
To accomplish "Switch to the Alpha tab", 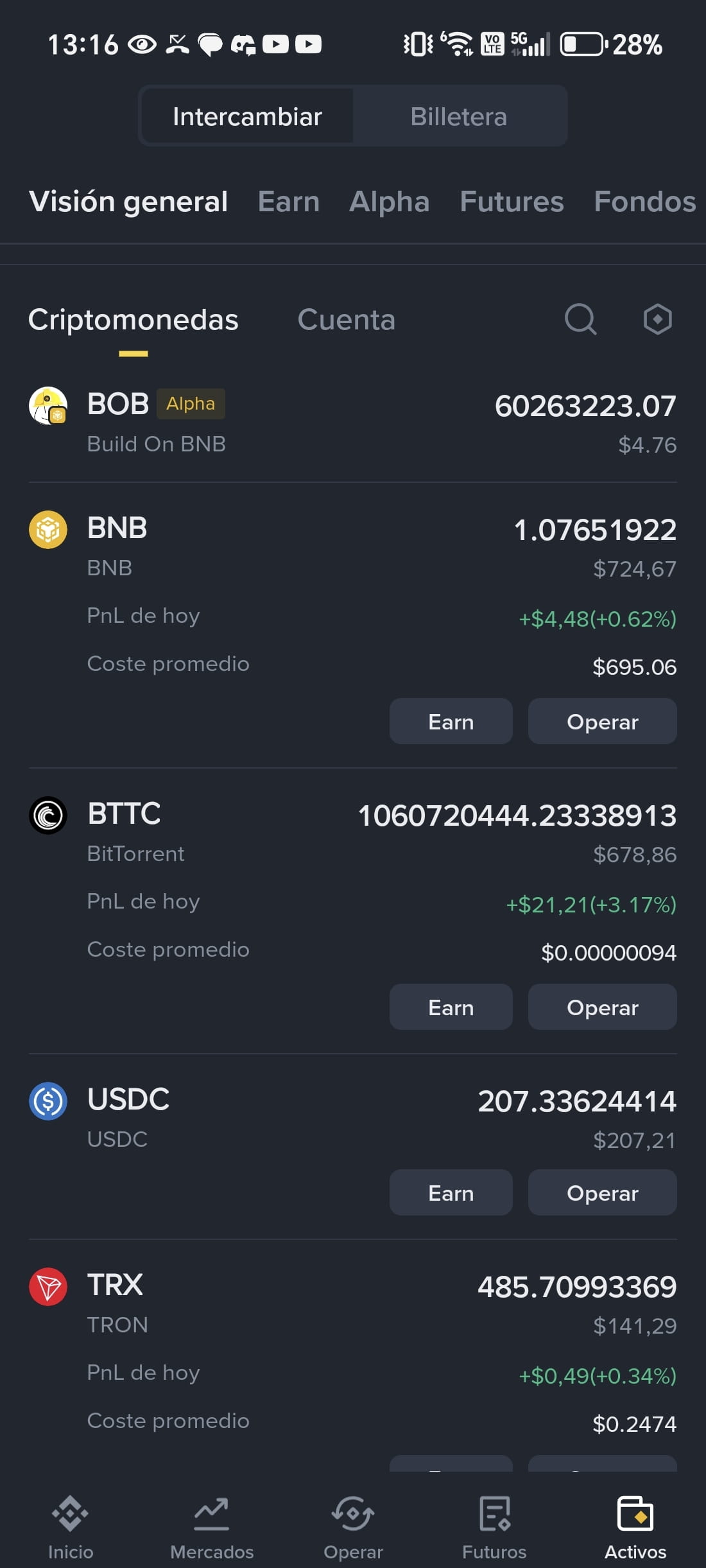I will [389, 202].
